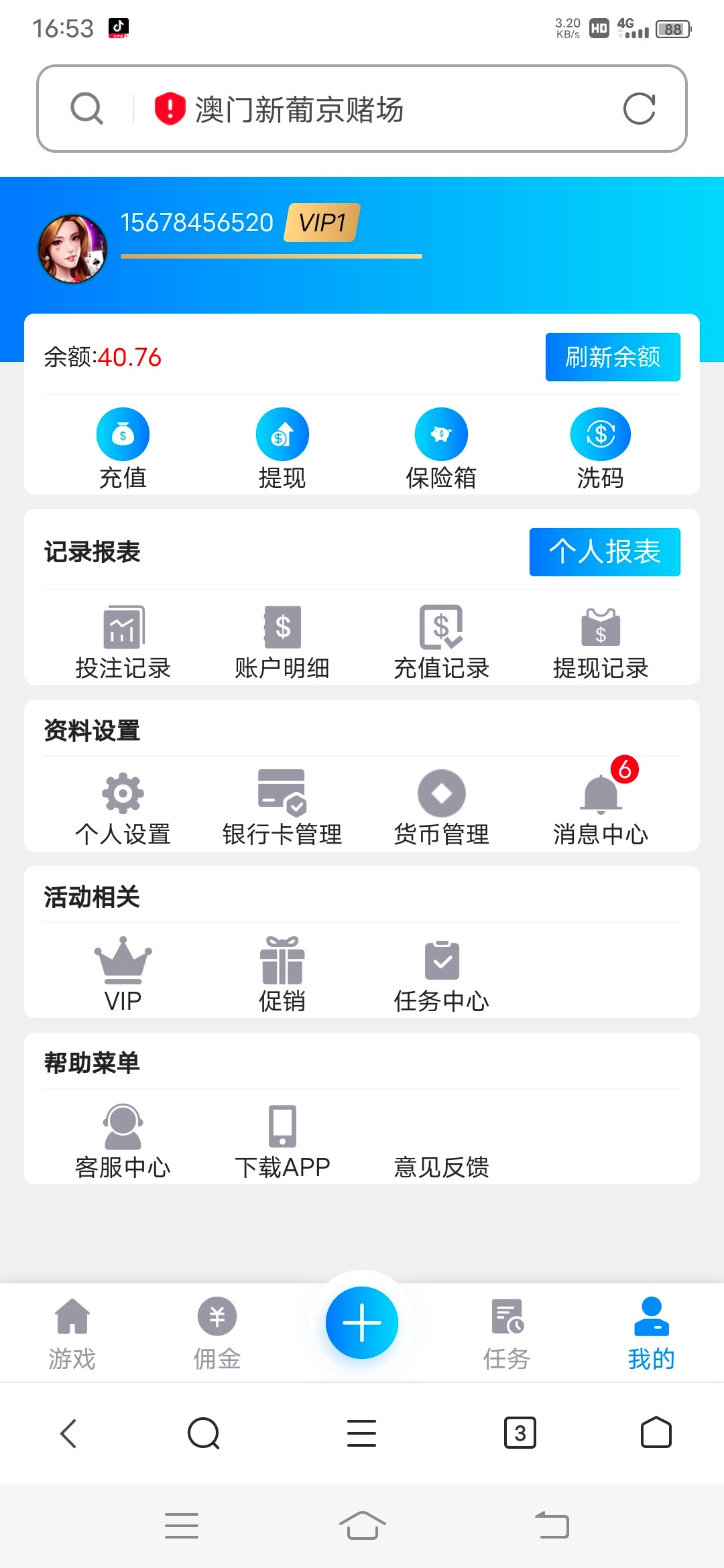
Task: Open the browser tab switcher showing 3
Action: (x=520, y=1433)
